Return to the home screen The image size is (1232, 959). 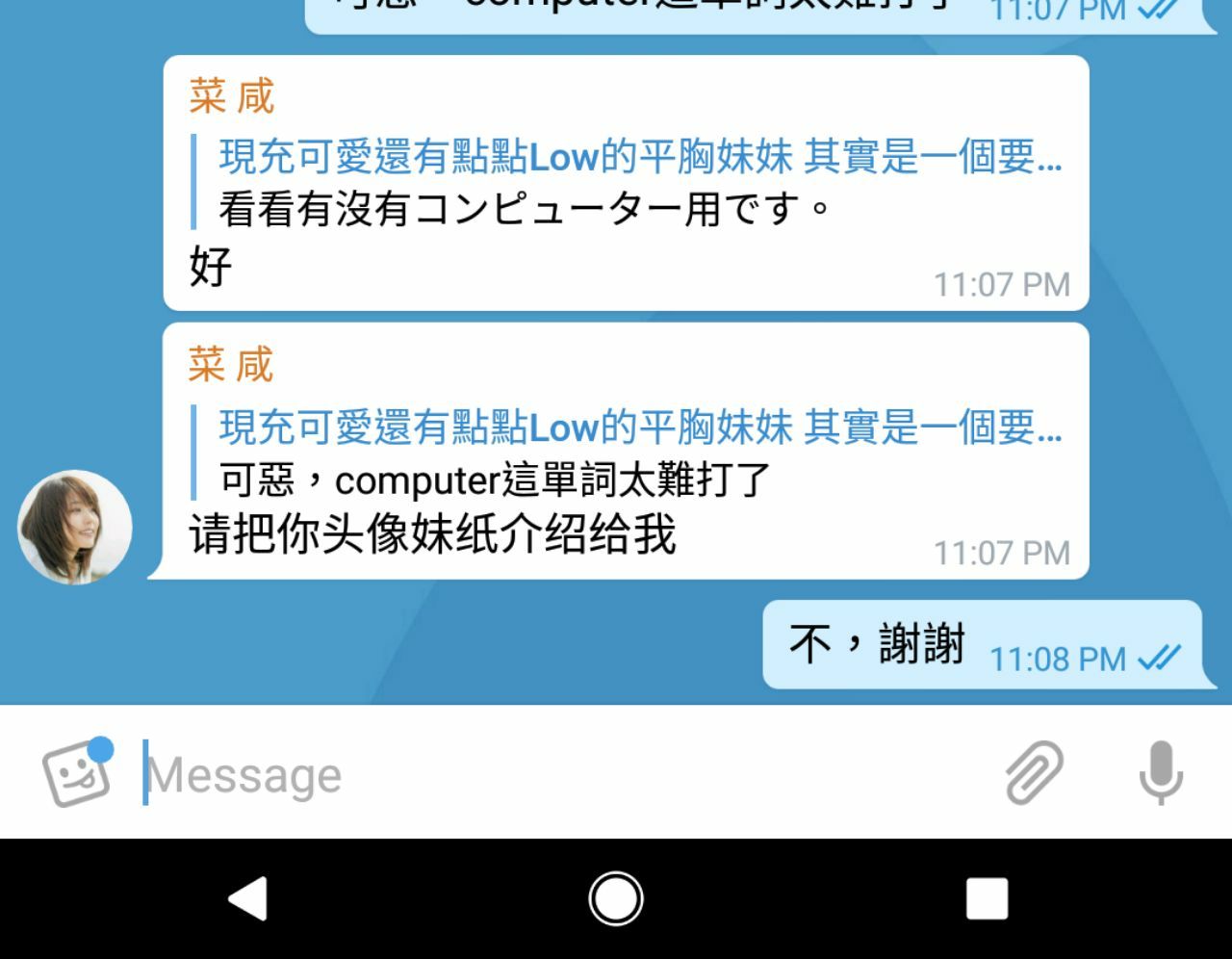[x=616, y=899]
